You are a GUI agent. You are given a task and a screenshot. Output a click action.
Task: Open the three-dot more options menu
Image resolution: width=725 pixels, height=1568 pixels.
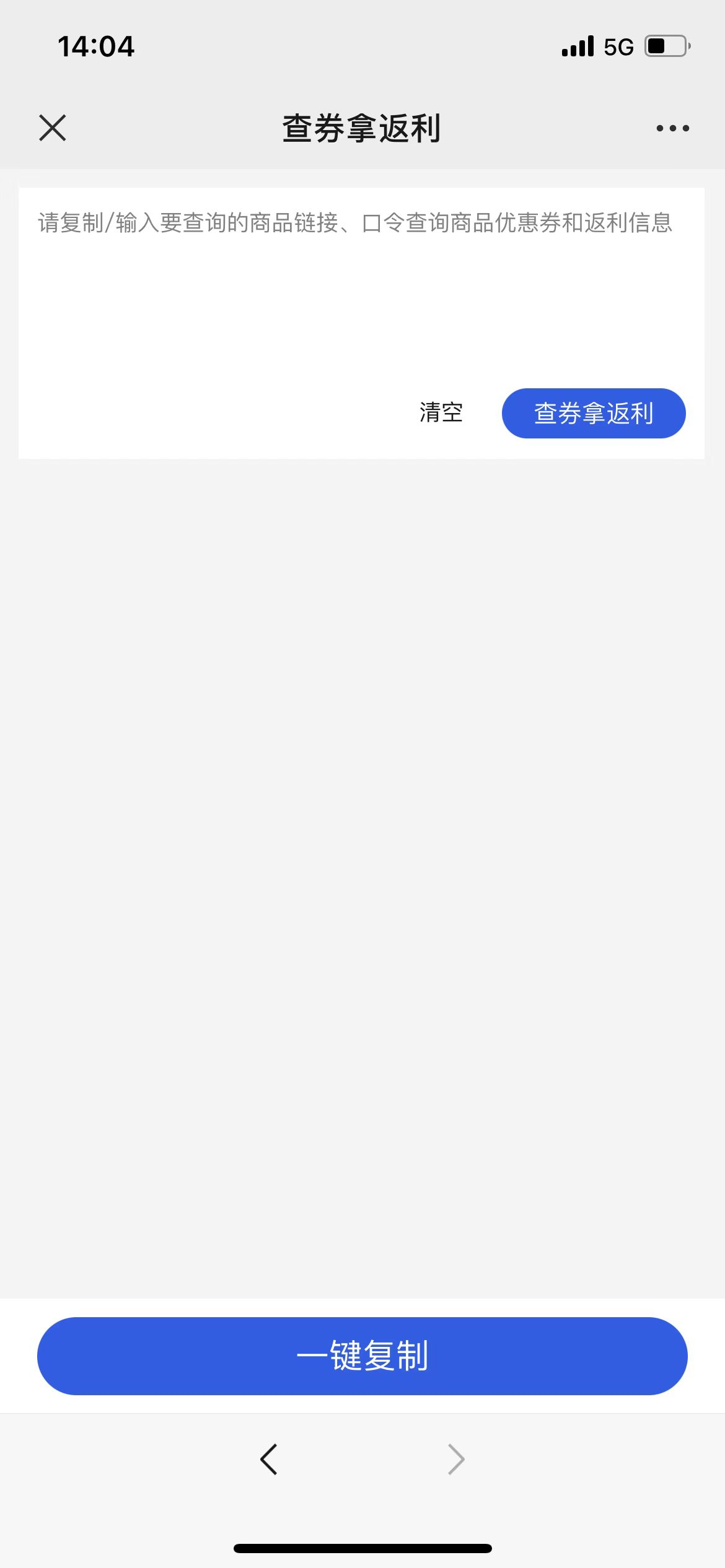(x=672, y=128)
